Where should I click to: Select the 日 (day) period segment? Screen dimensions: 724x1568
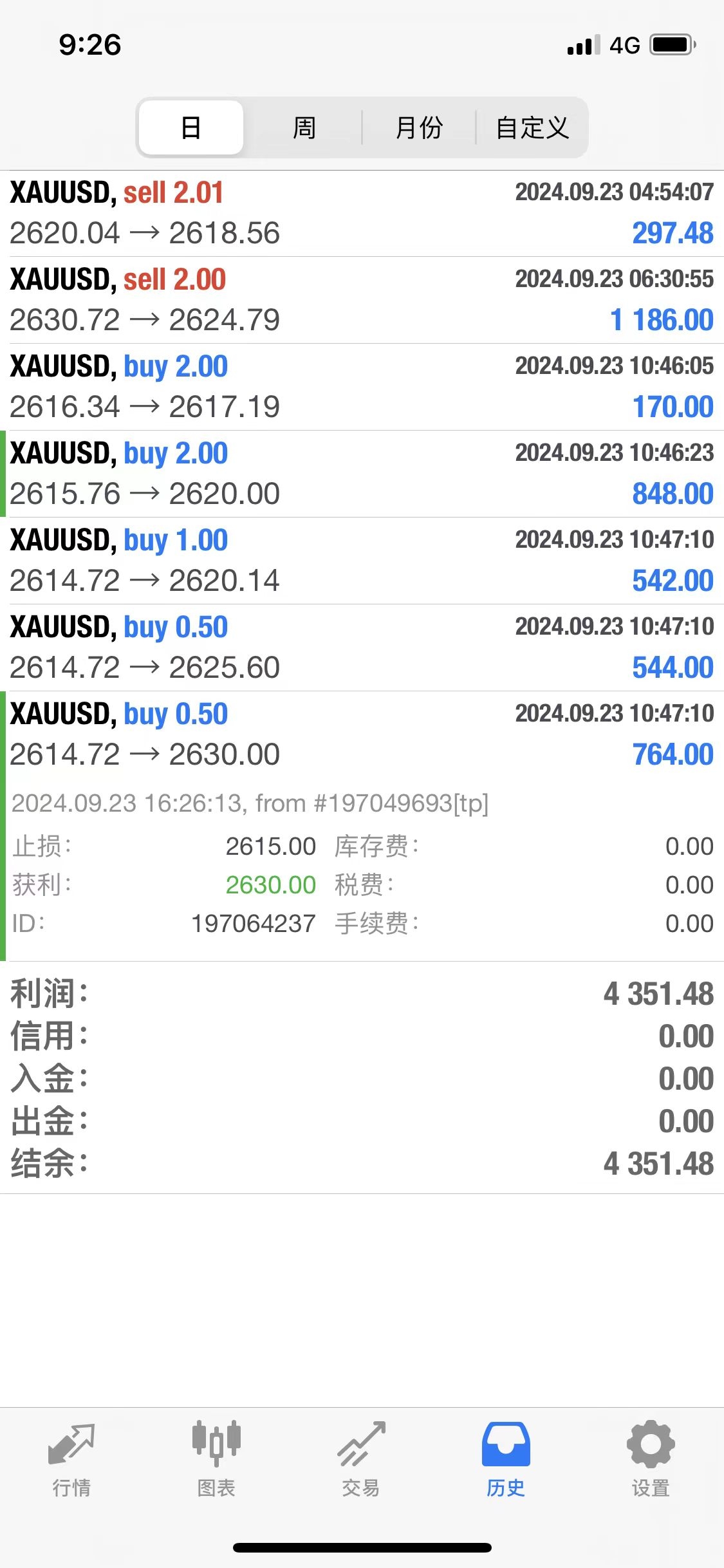coord(191,127)
